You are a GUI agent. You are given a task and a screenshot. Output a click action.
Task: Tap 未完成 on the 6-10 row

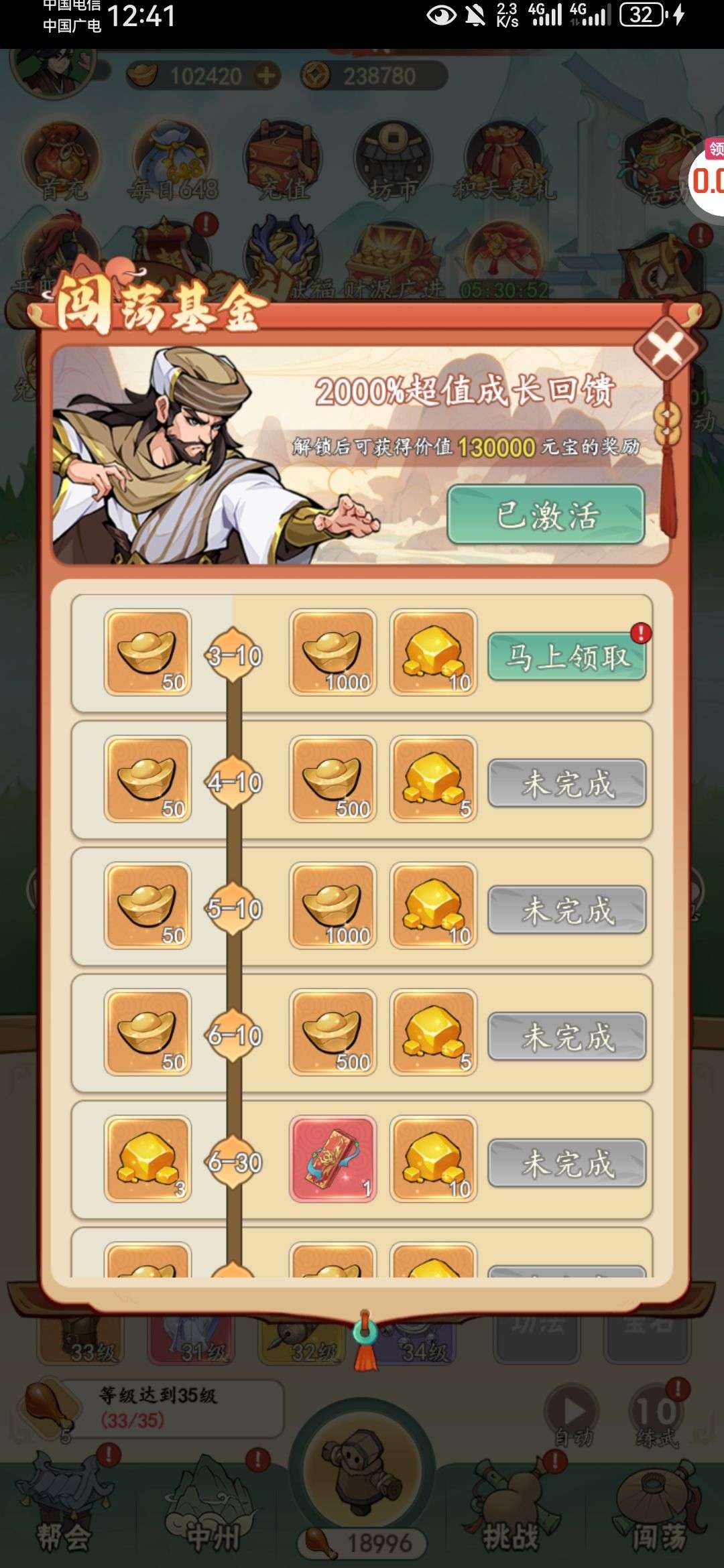tap(567, 1037)
